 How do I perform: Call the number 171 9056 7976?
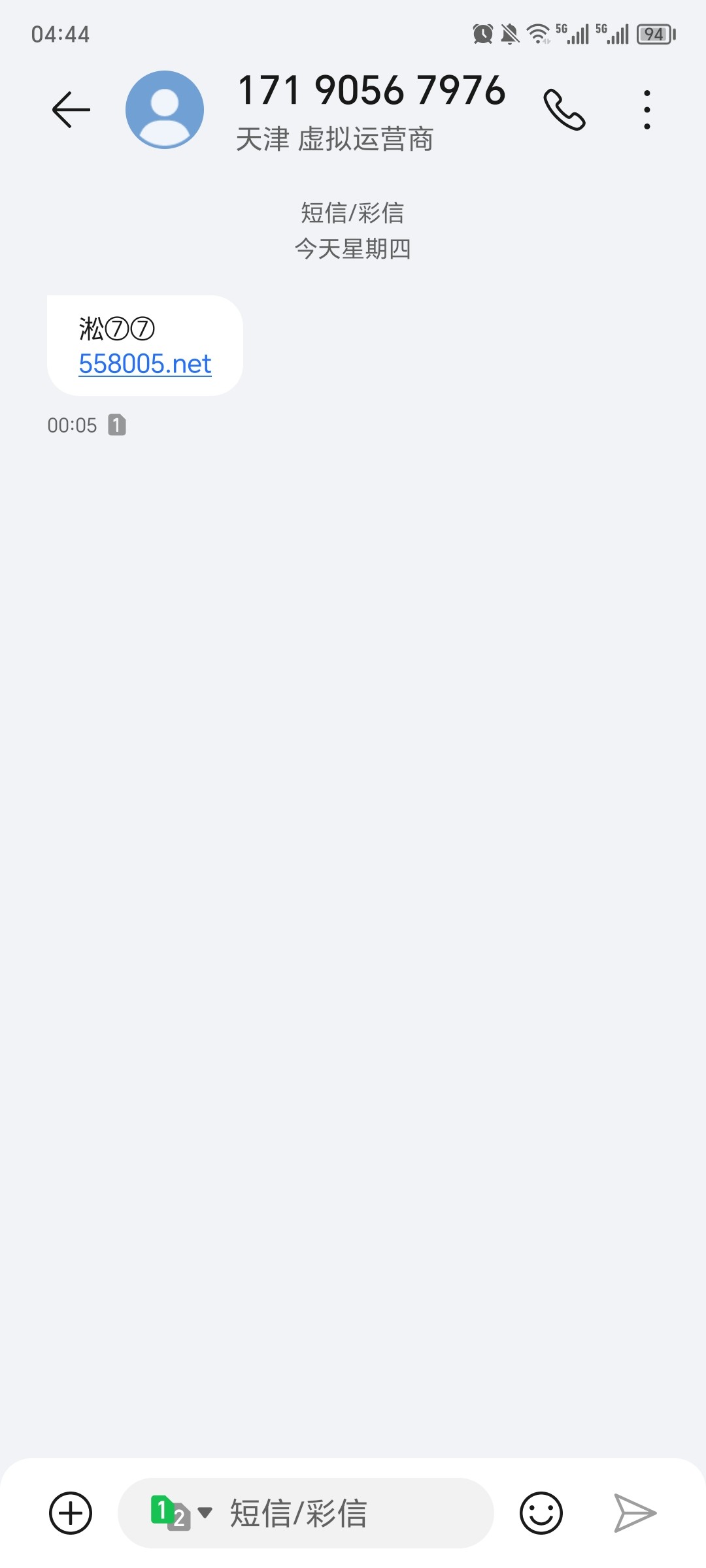coord(564,110)
